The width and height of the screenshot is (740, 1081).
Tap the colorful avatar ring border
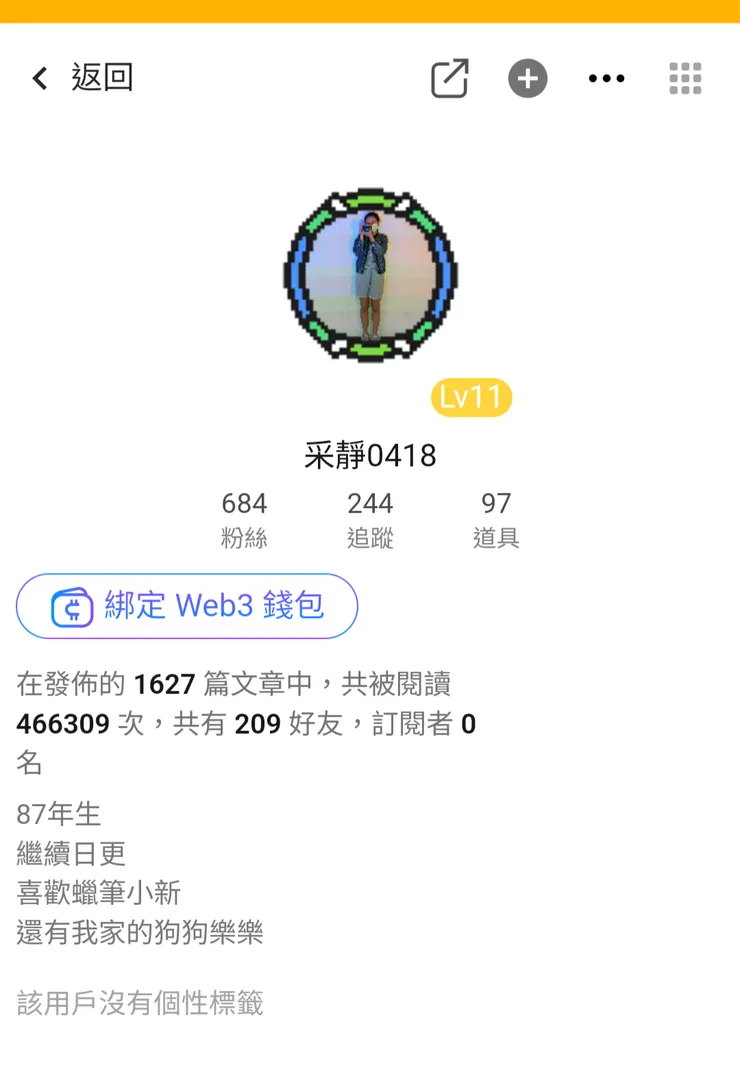click(x=370, y=195)
